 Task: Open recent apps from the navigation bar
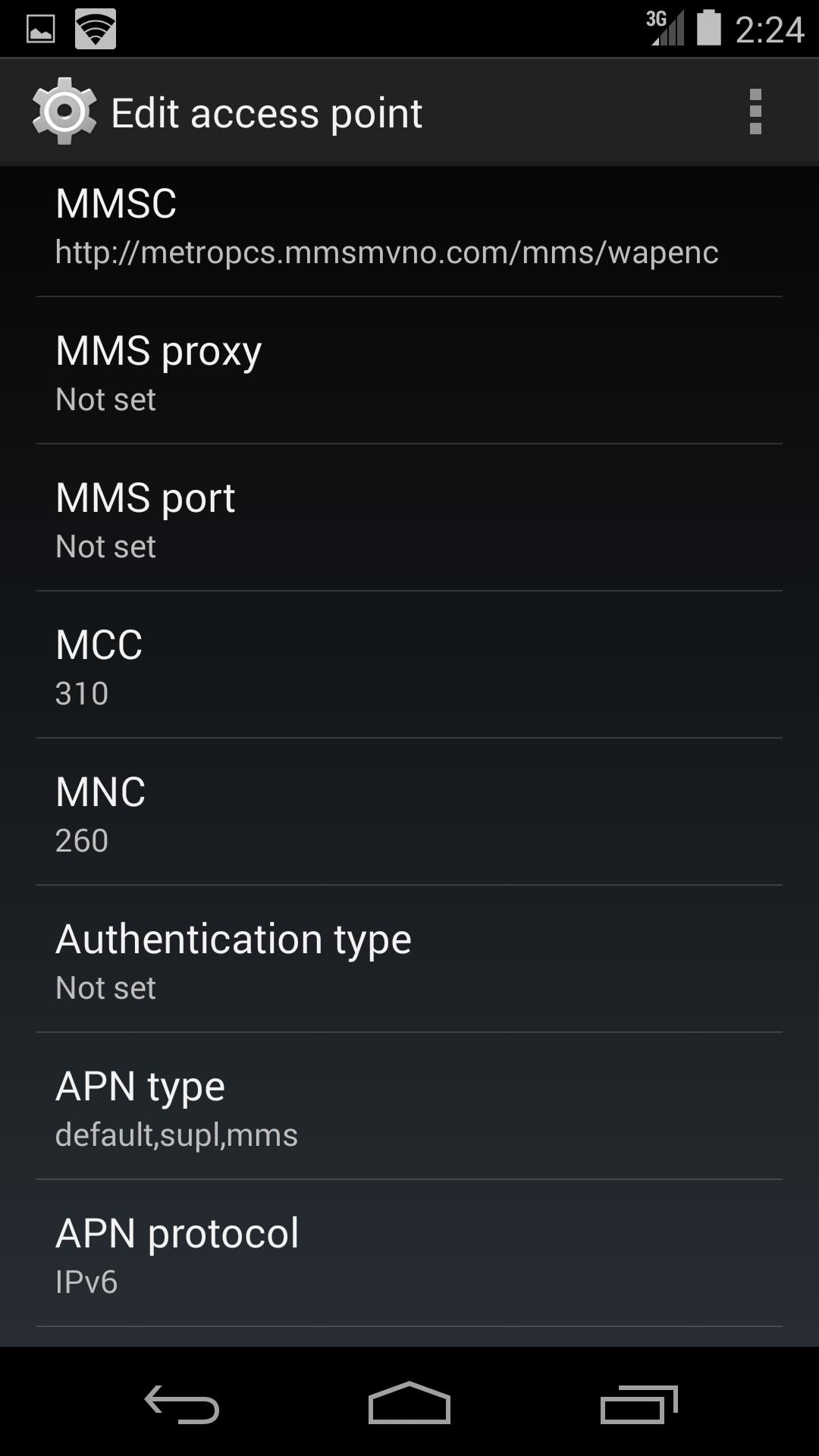639,1404
